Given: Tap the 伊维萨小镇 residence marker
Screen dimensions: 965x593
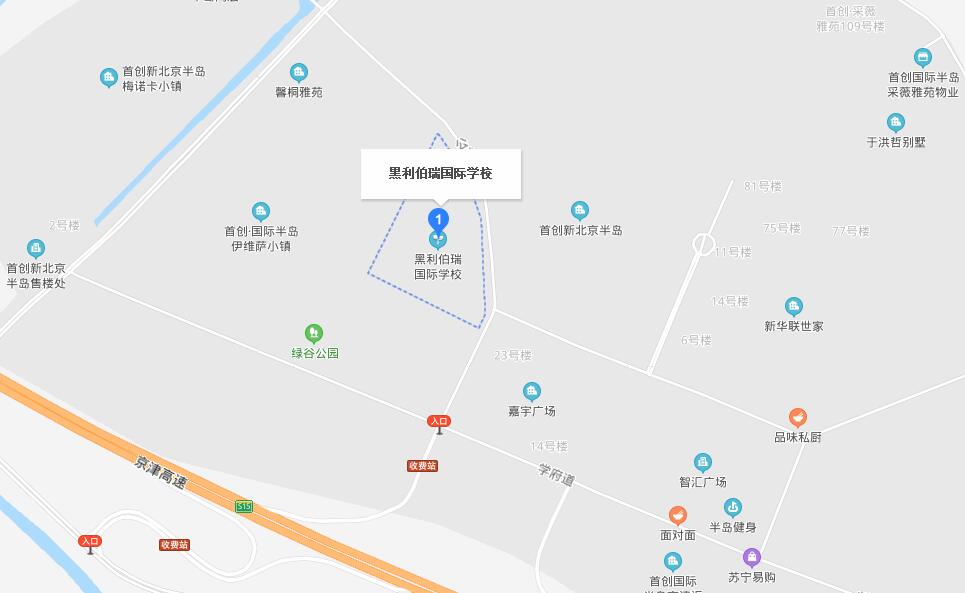Looking at the screenshot, I should pyautogui.click(x=261, y=211).
